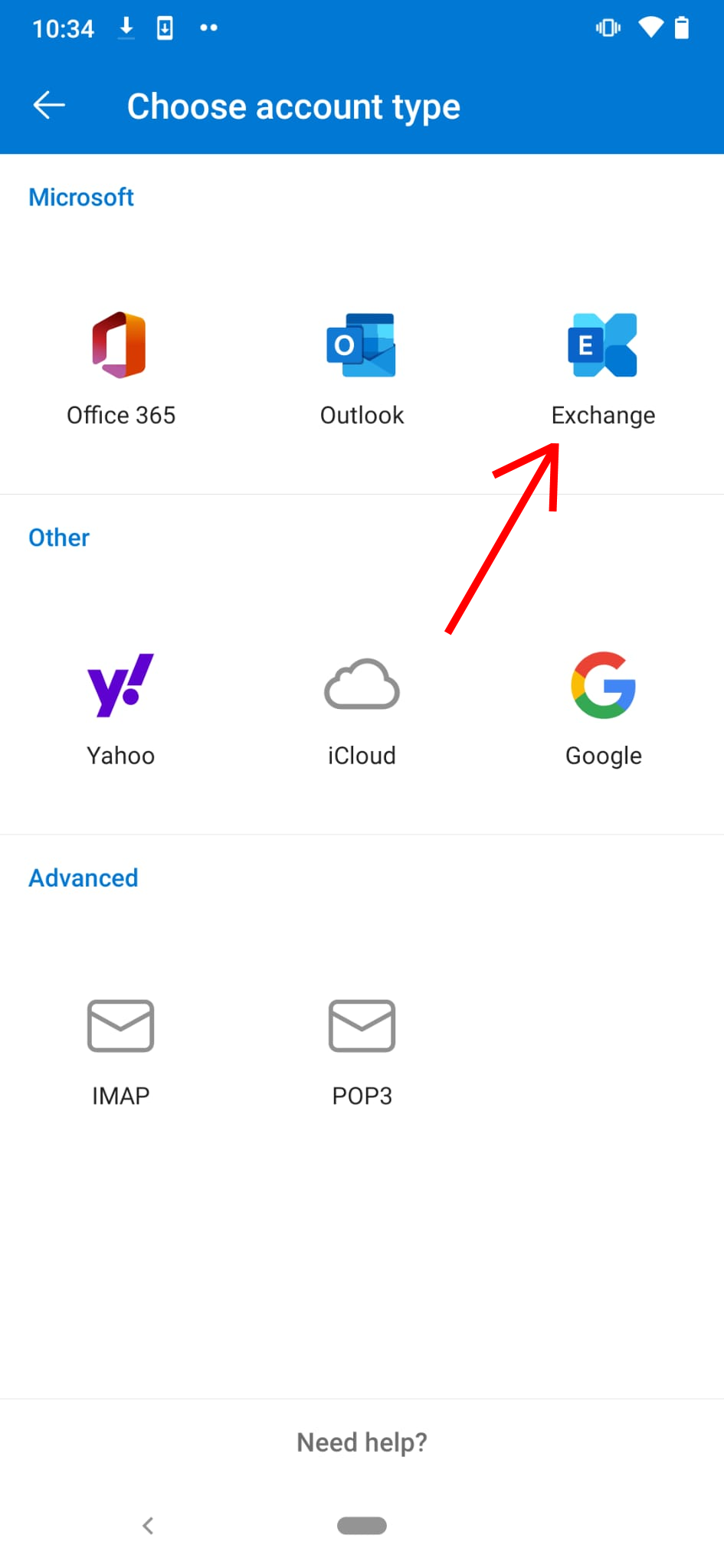Tap the home pill in the navigation bar

[x=362, y=1525]
